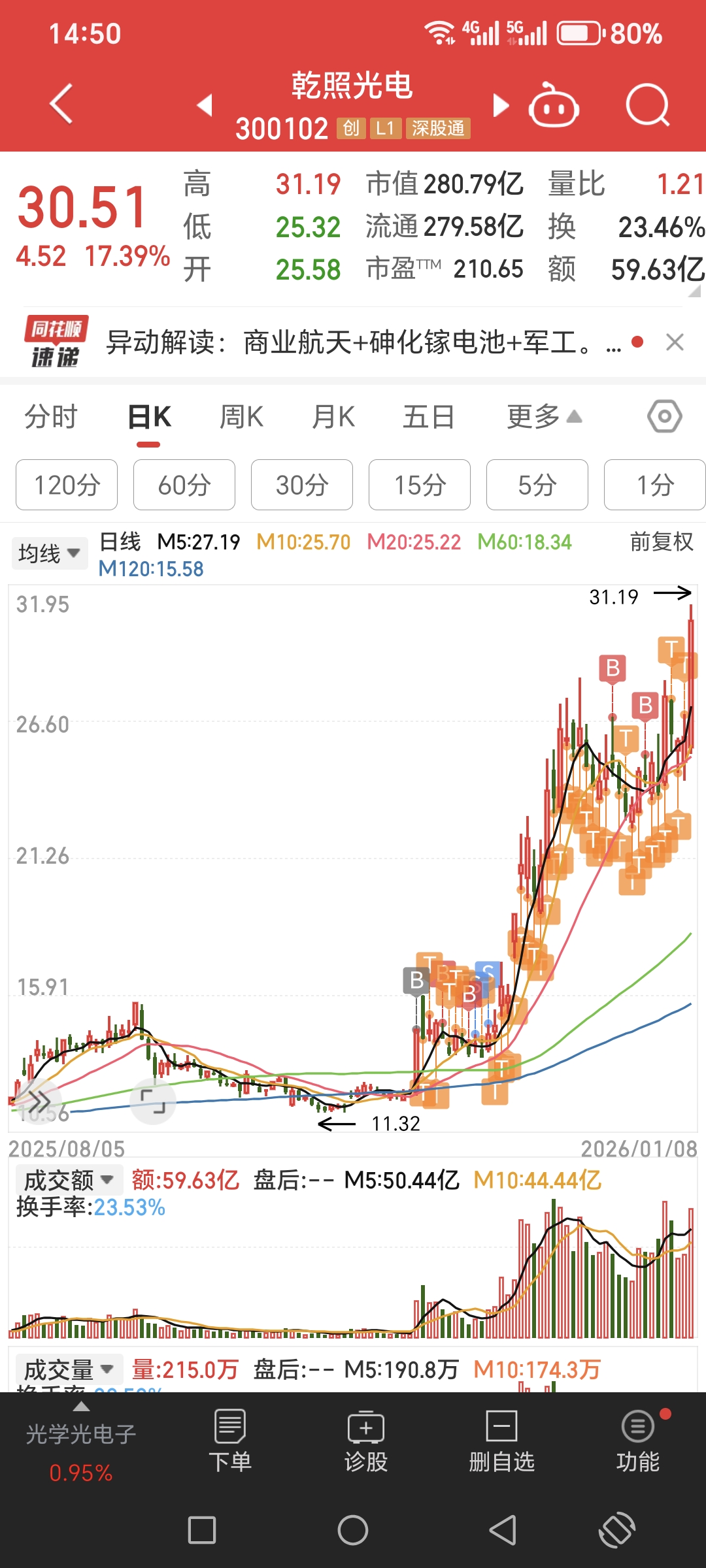
Task: Show the 五日 chart
Action: [428, 417]
